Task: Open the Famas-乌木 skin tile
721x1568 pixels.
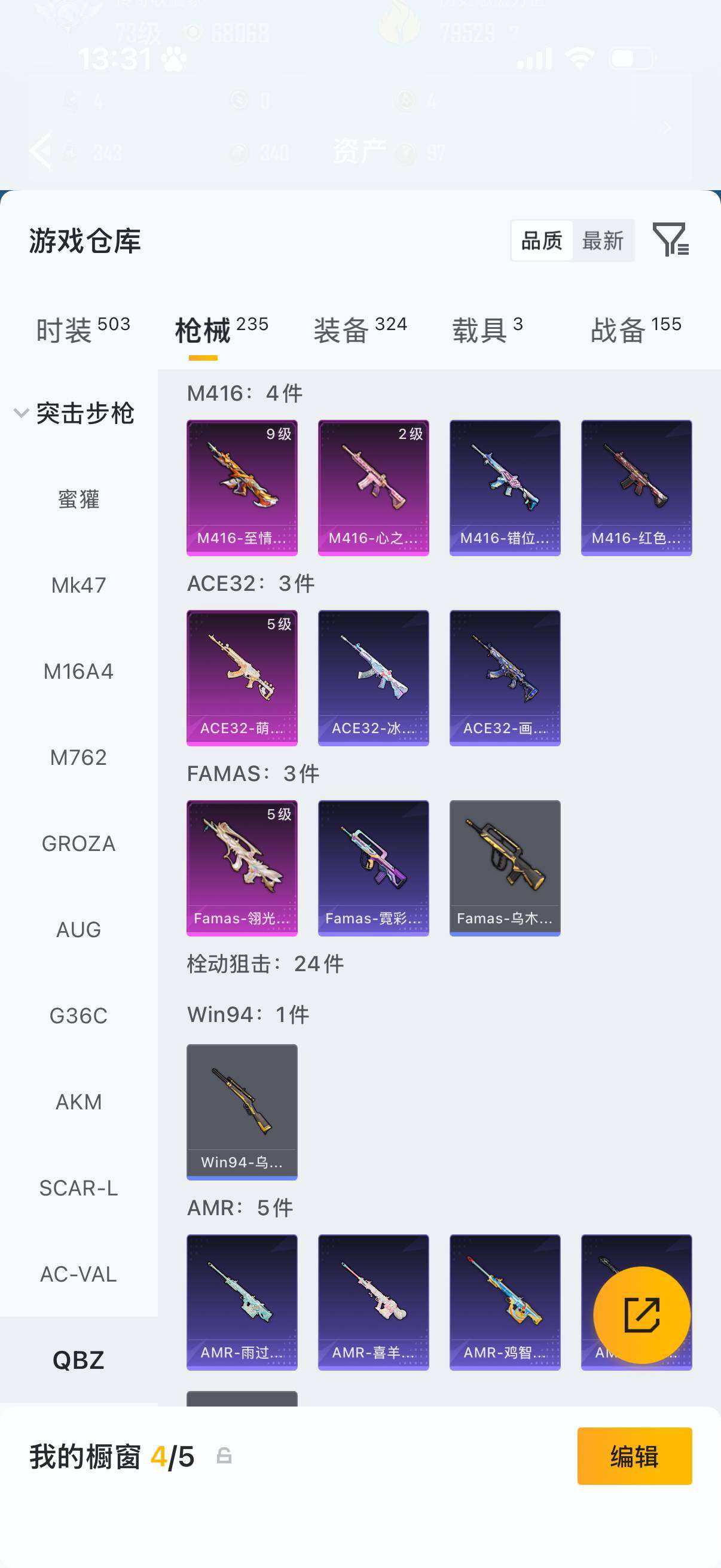Action: click(505, 867)
